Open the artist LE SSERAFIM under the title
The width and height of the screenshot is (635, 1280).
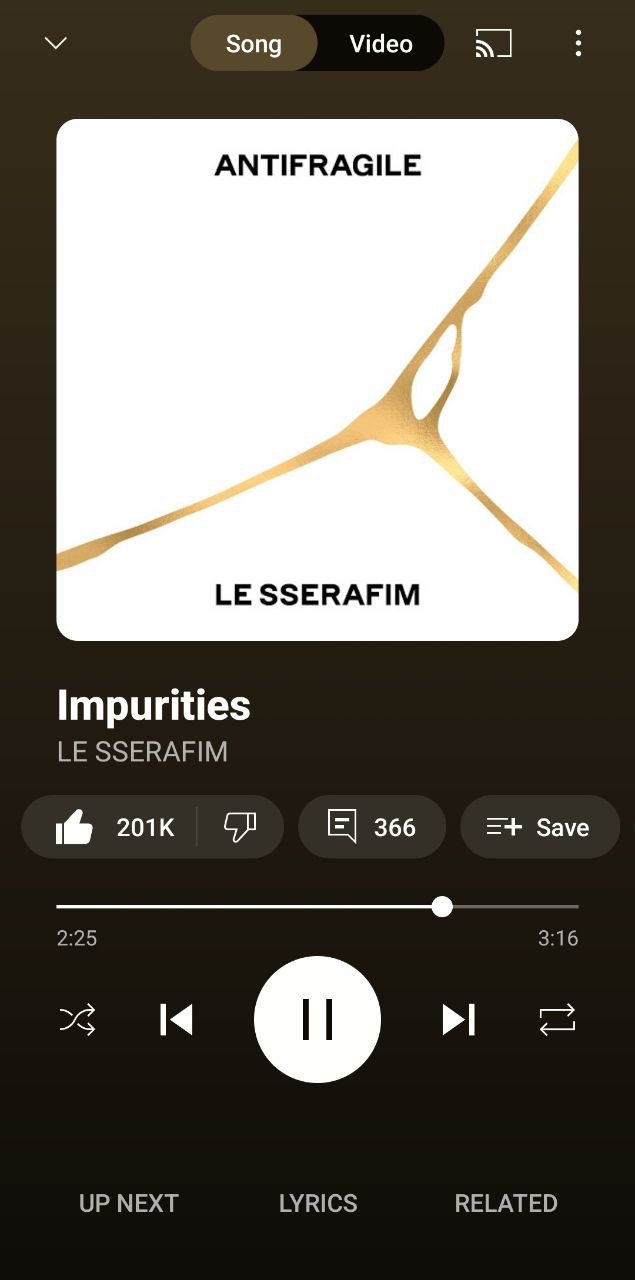142,752
